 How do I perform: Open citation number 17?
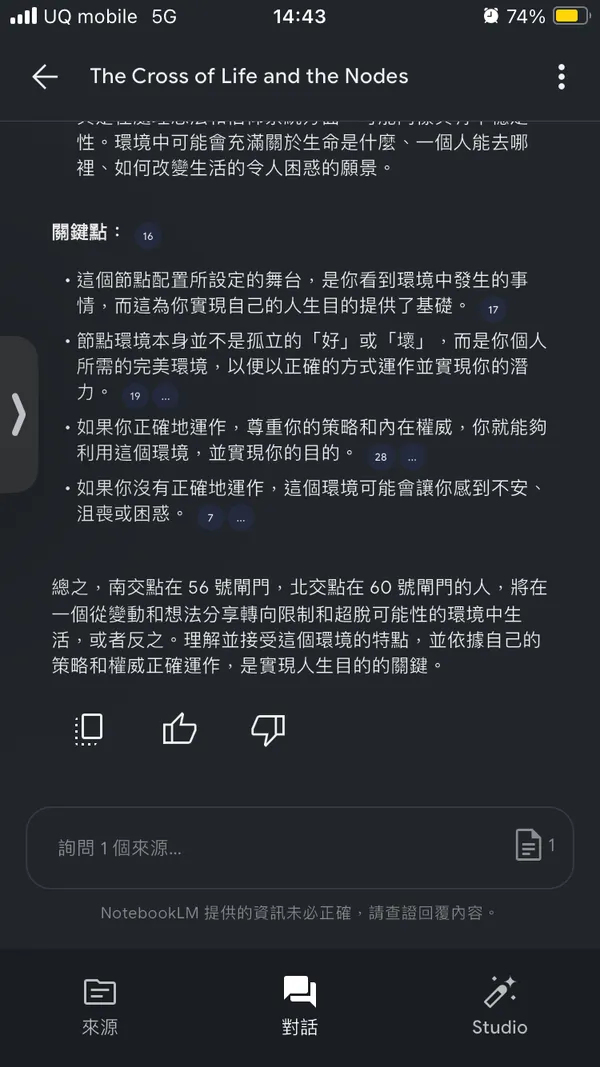point(493,309)
